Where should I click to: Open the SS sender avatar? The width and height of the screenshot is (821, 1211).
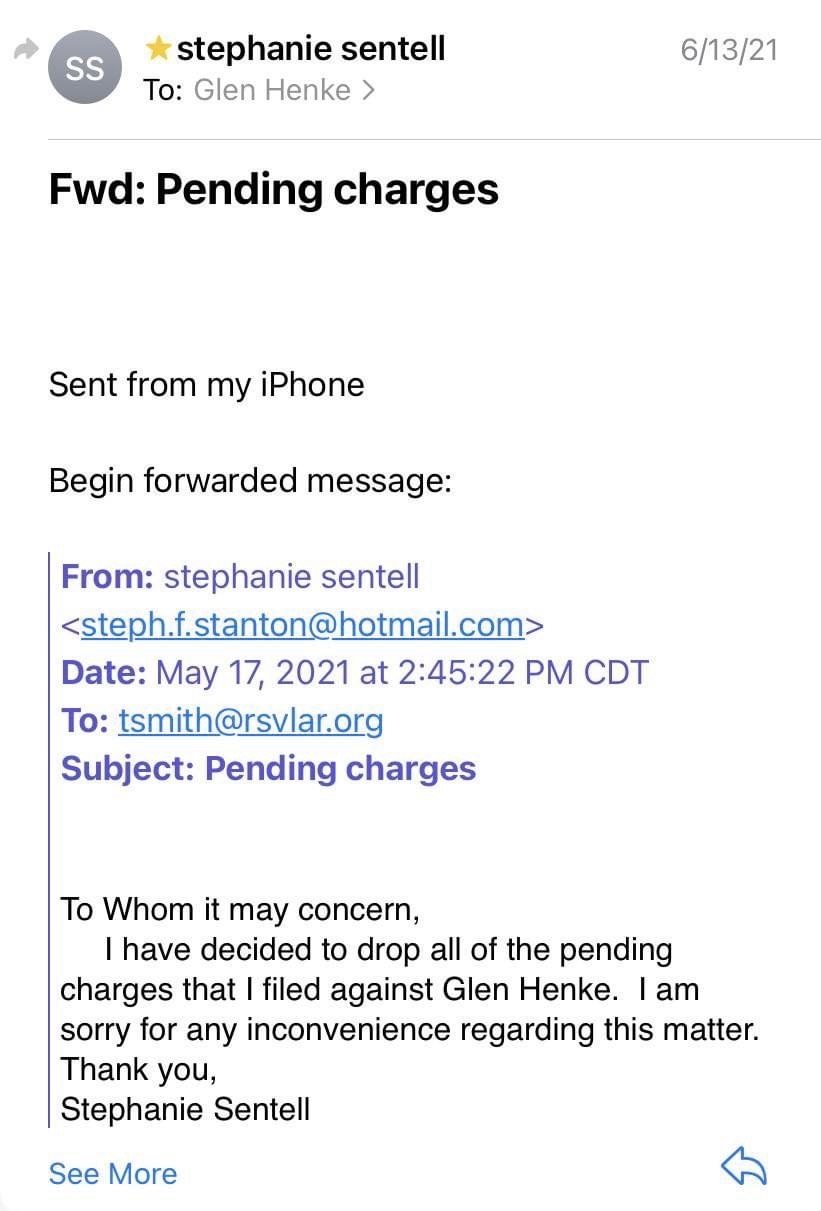(x=84, y=68)
